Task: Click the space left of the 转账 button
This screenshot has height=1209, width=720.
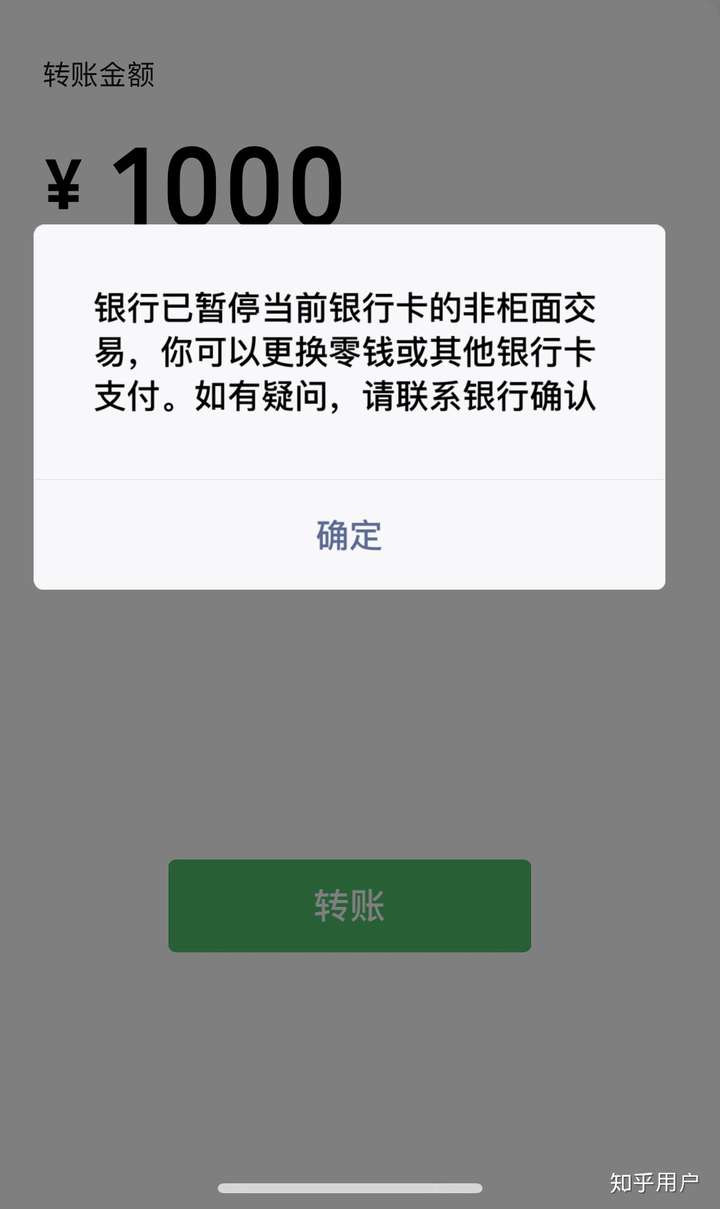Action: [x=85, y=905]
